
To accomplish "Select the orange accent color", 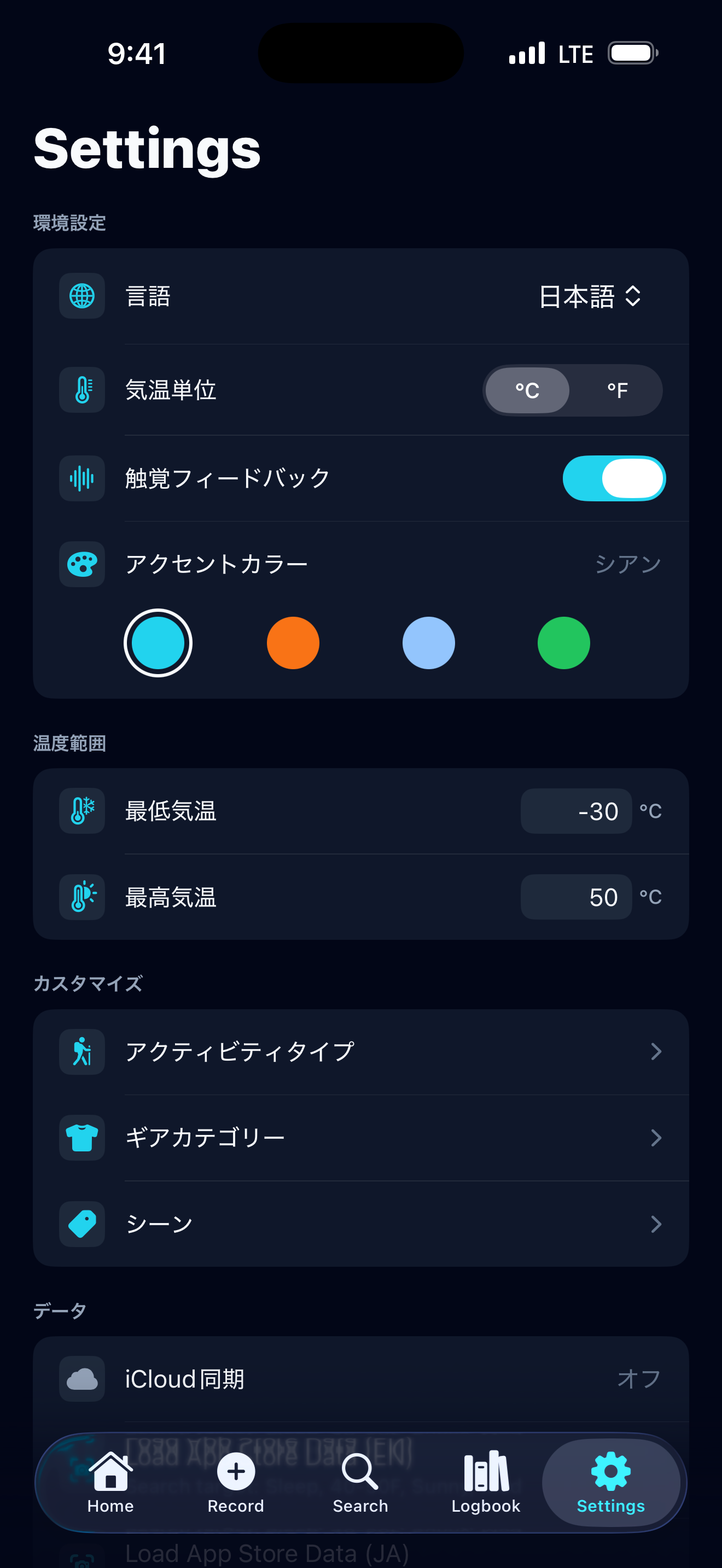I will click(293, 643).
